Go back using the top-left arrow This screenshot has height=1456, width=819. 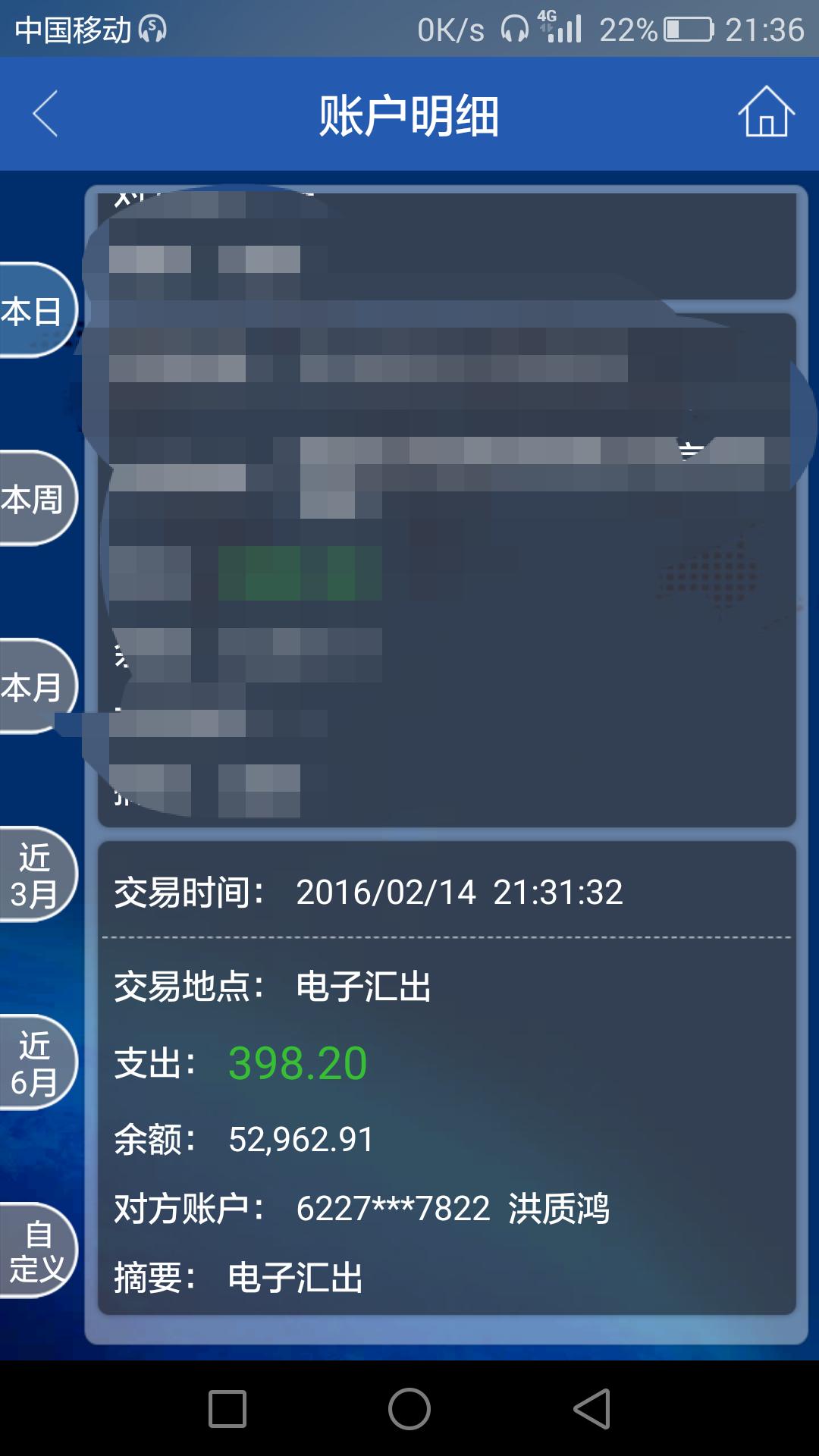[x=45, y=114]
